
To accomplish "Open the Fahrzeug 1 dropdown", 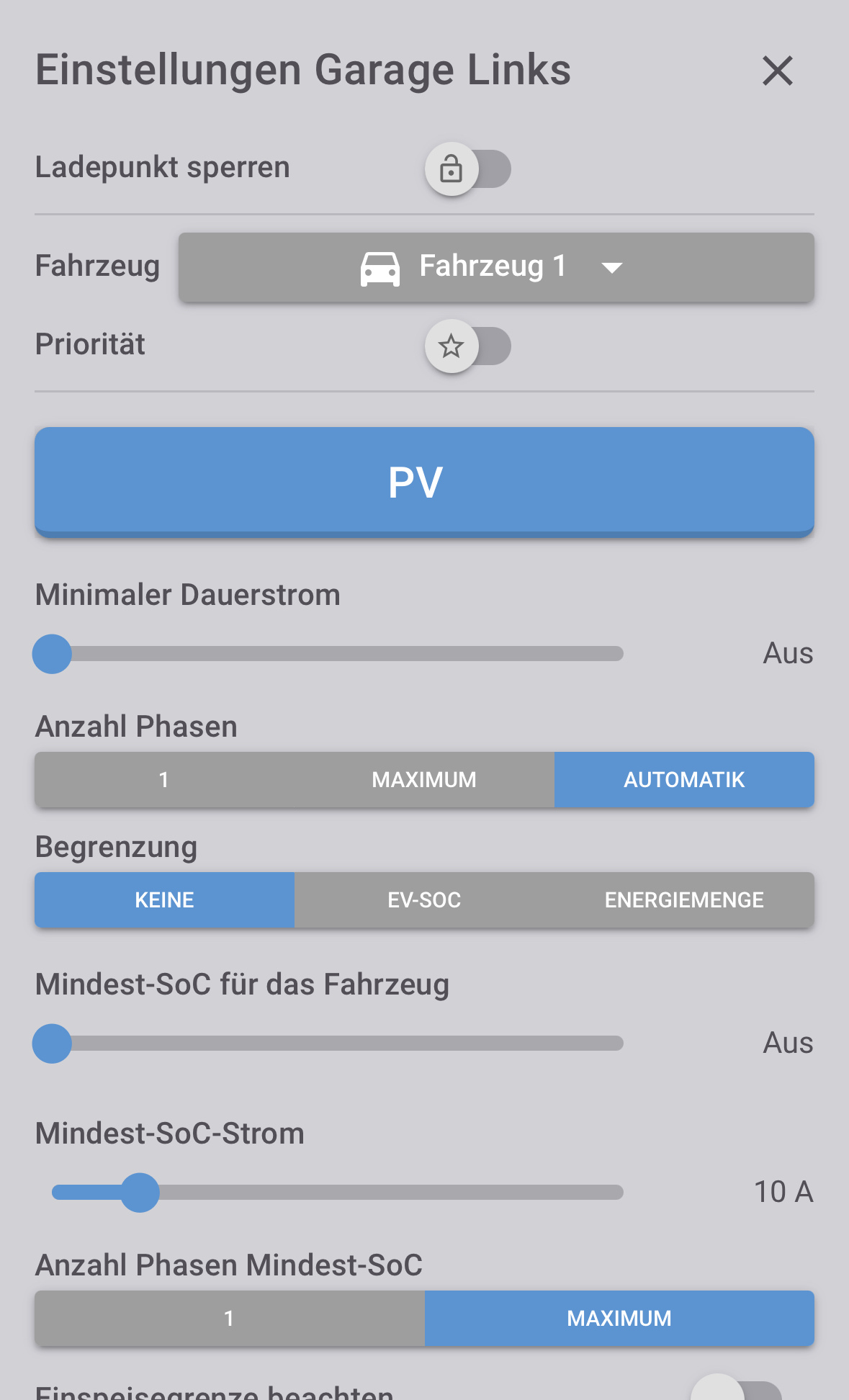I will (x=495, y=267).
